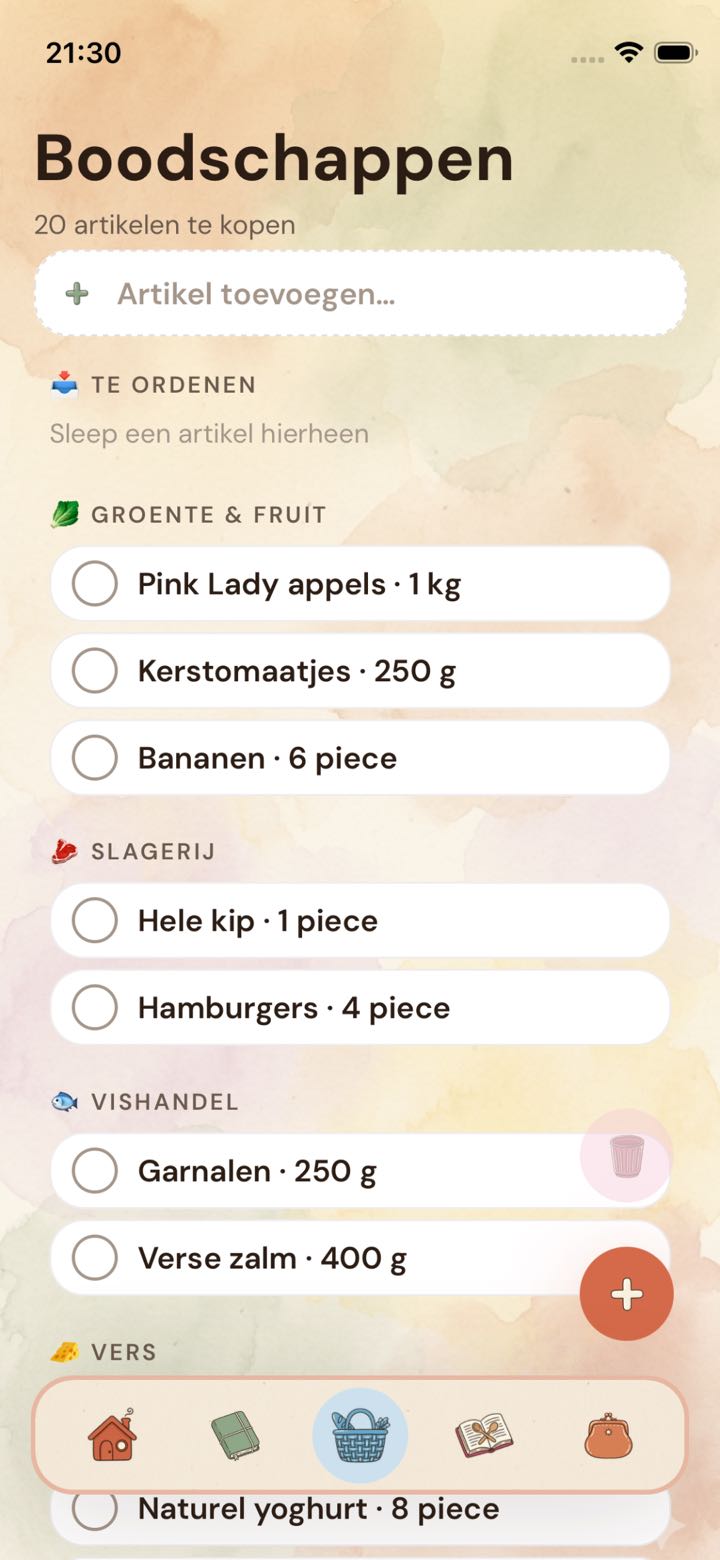Image resolution: width=720 pixels, height=1560 pixels.
Task: Check off Verse zalm
Action: [95, 1258]
